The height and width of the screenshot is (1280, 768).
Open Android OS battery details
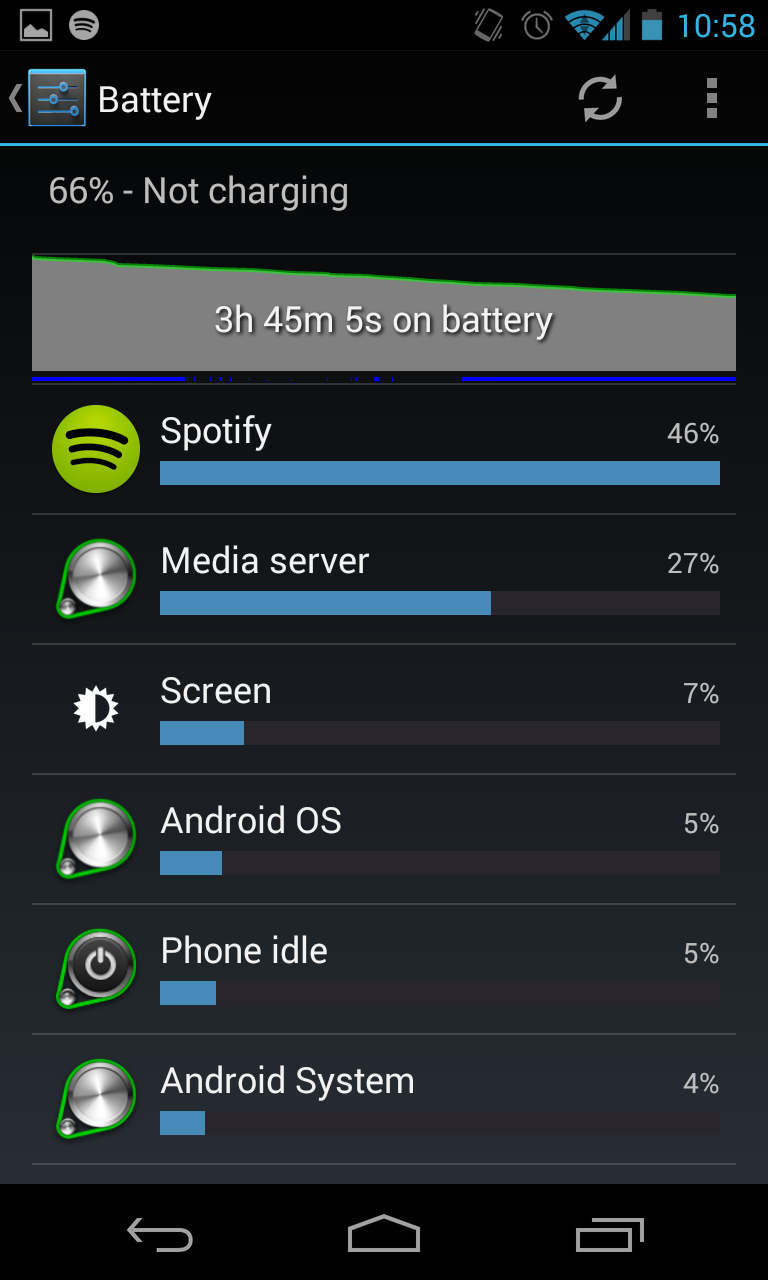coord(384,840)
